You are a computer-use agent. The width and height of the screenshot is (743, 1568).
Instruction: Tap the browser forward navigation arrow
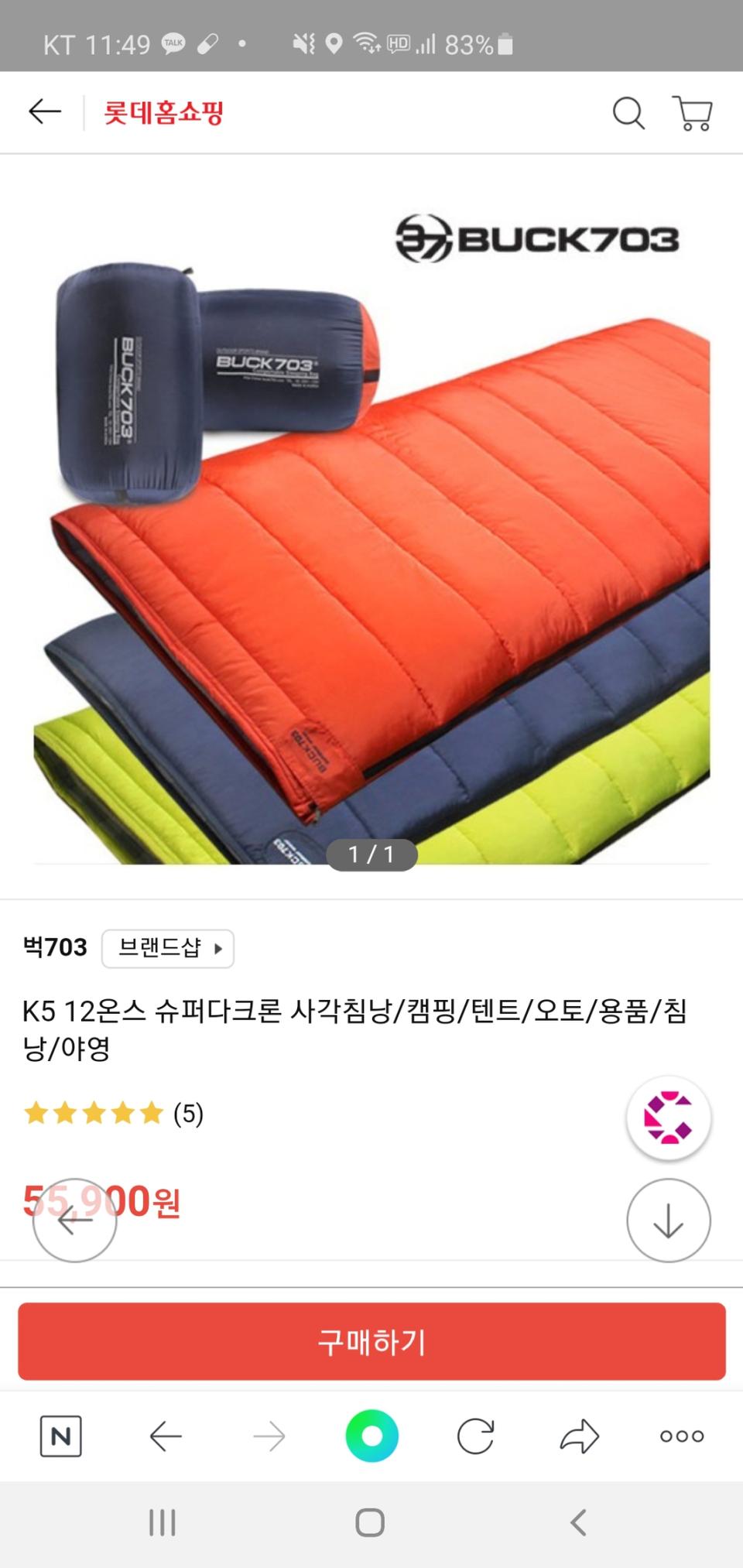tap(268, 1436)
